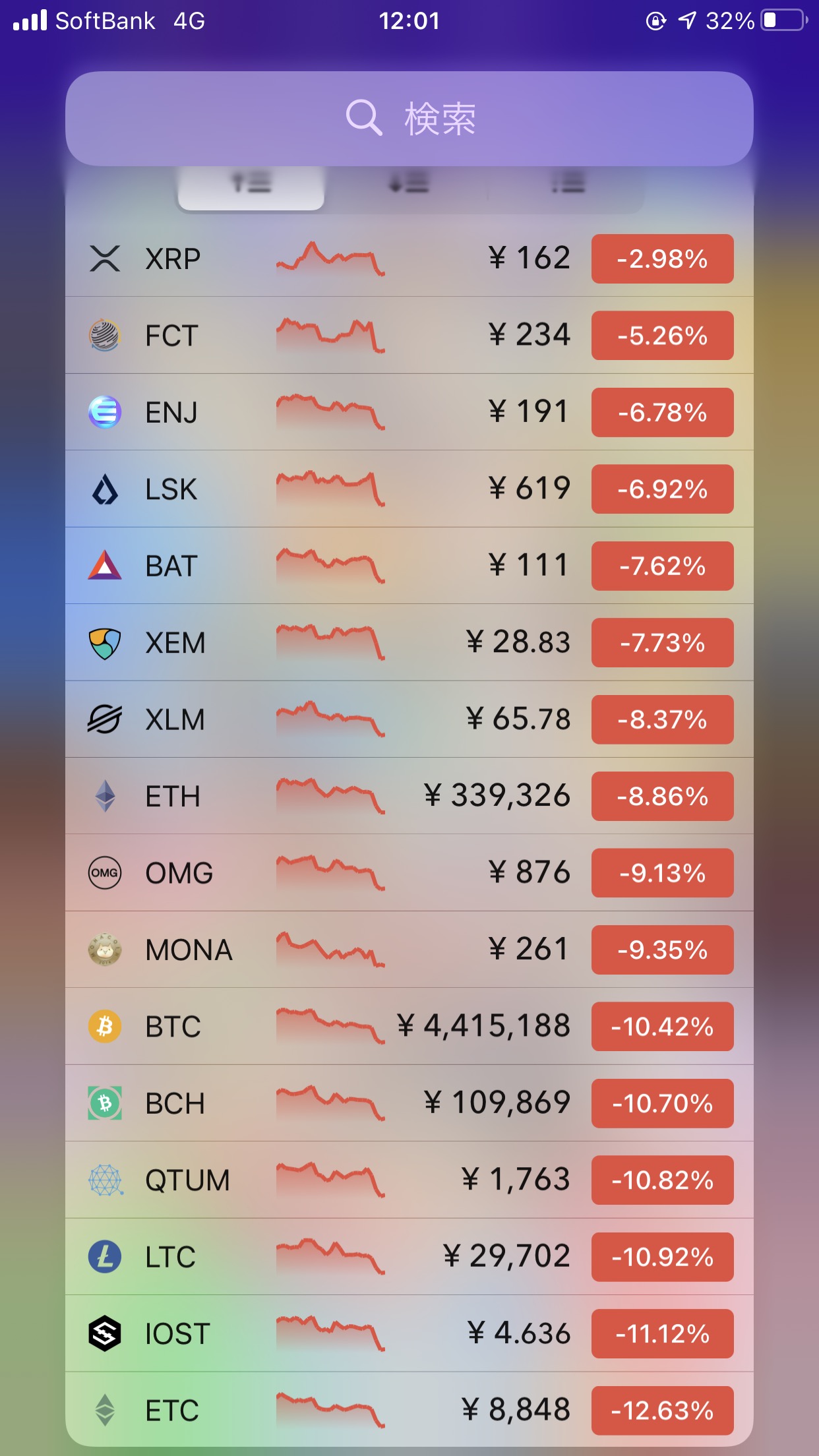Open the LTC coin row
The width and height of the screenshot is (819, 1456).
click(409, 1257)
